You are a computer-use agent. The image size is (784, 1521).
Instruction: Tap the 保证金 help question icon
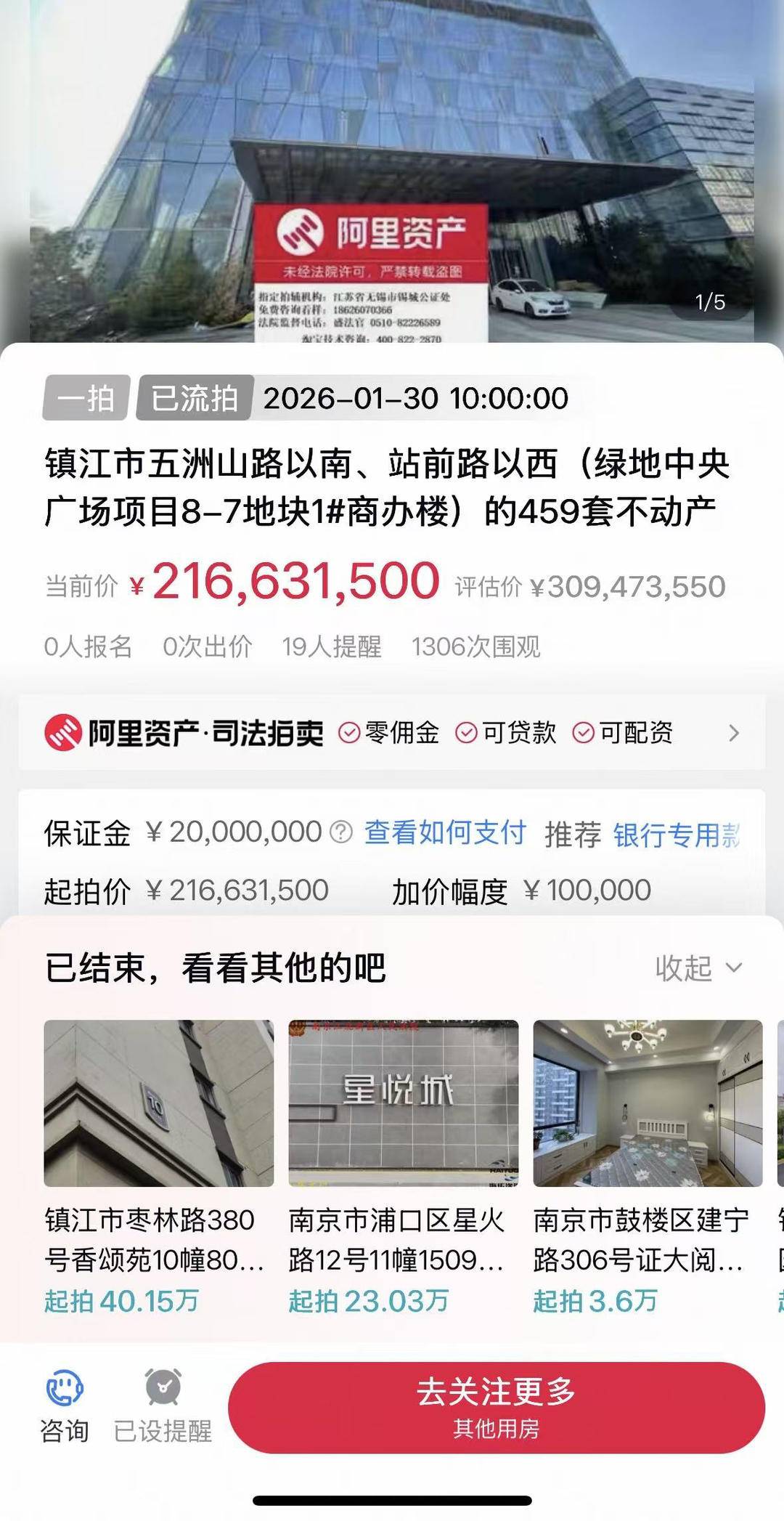pos(340,832)
